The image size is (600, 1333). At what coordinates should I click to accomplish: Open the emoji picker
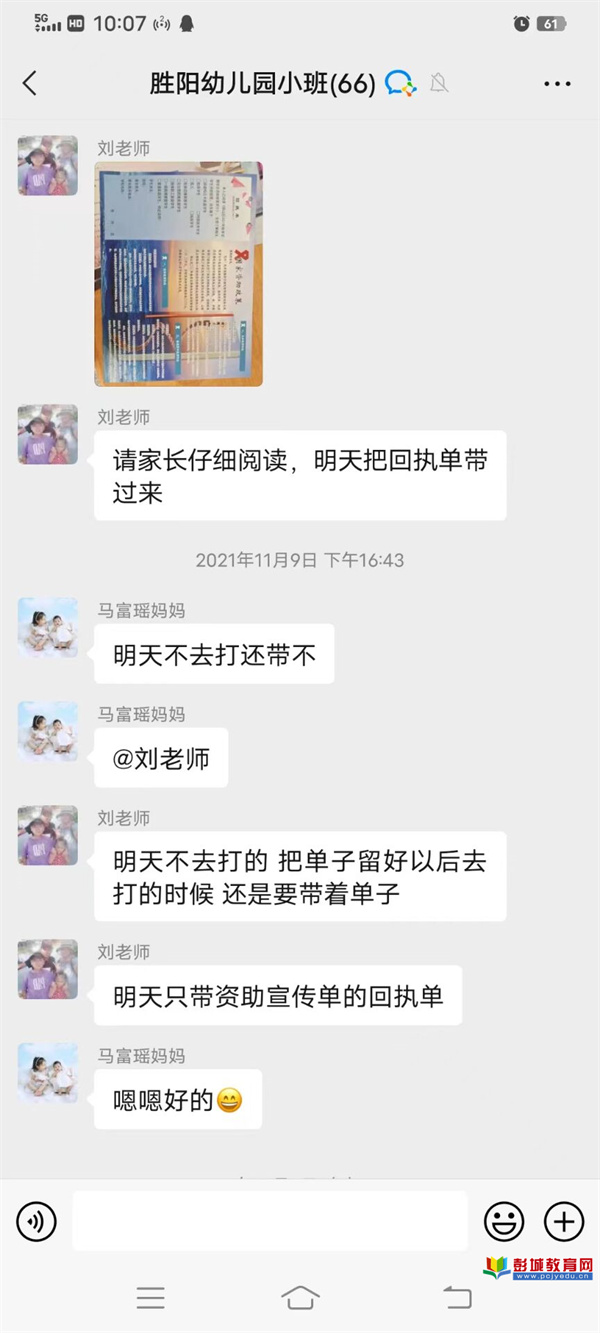pyautogui.click(x=504, y=1221)
